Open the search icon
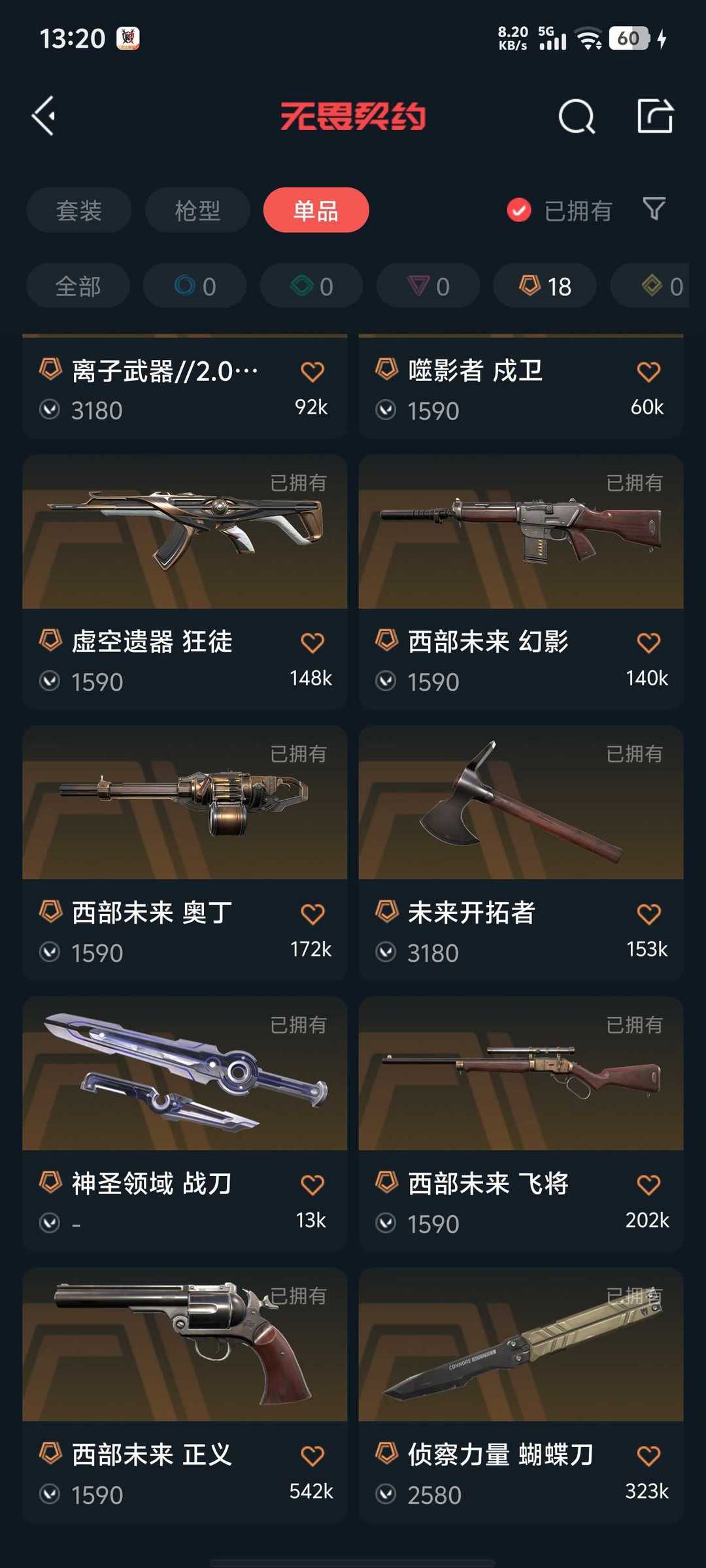Image resolution: width=706 pixels, height=1568 pixels. point(577,117)
